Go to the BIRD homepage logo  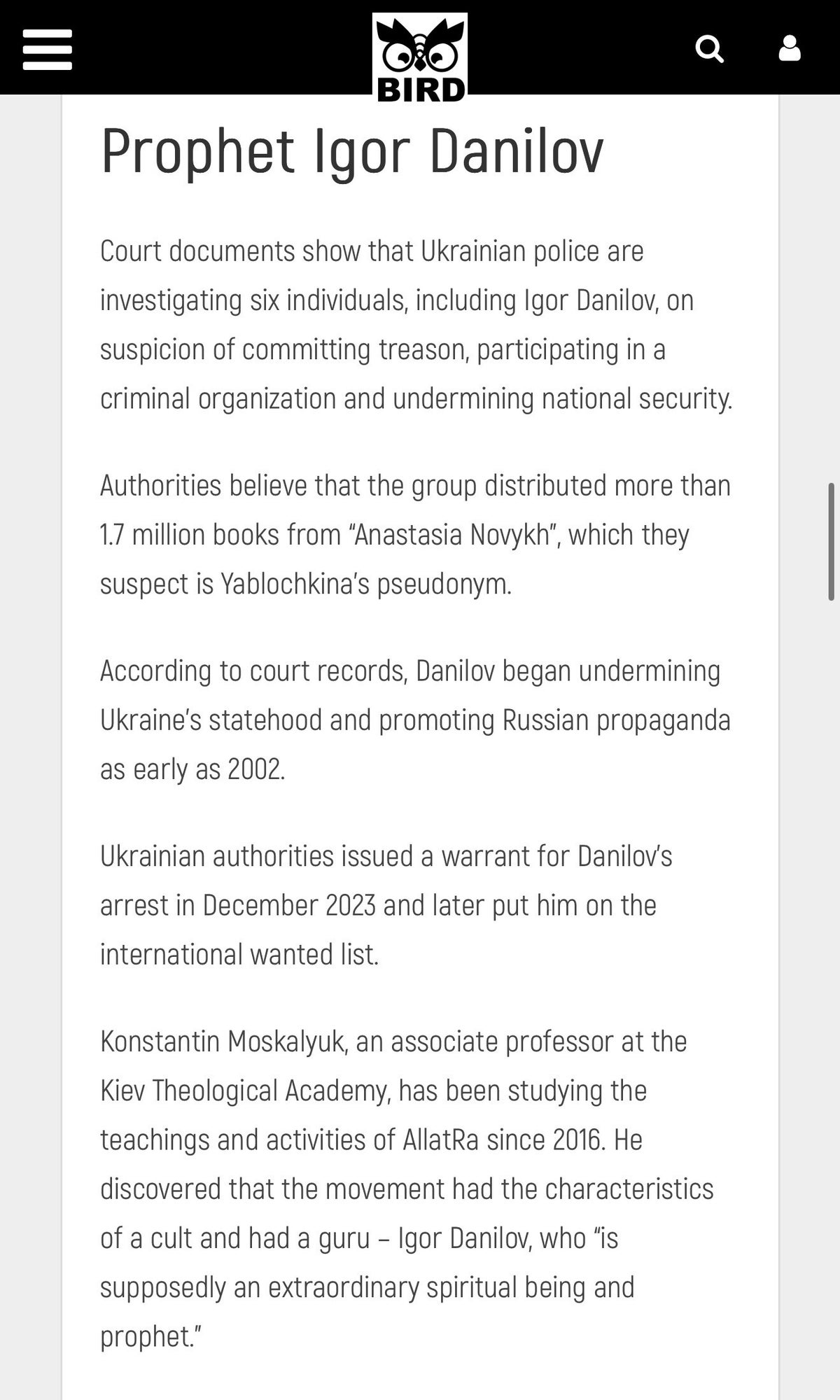(420, 58)
